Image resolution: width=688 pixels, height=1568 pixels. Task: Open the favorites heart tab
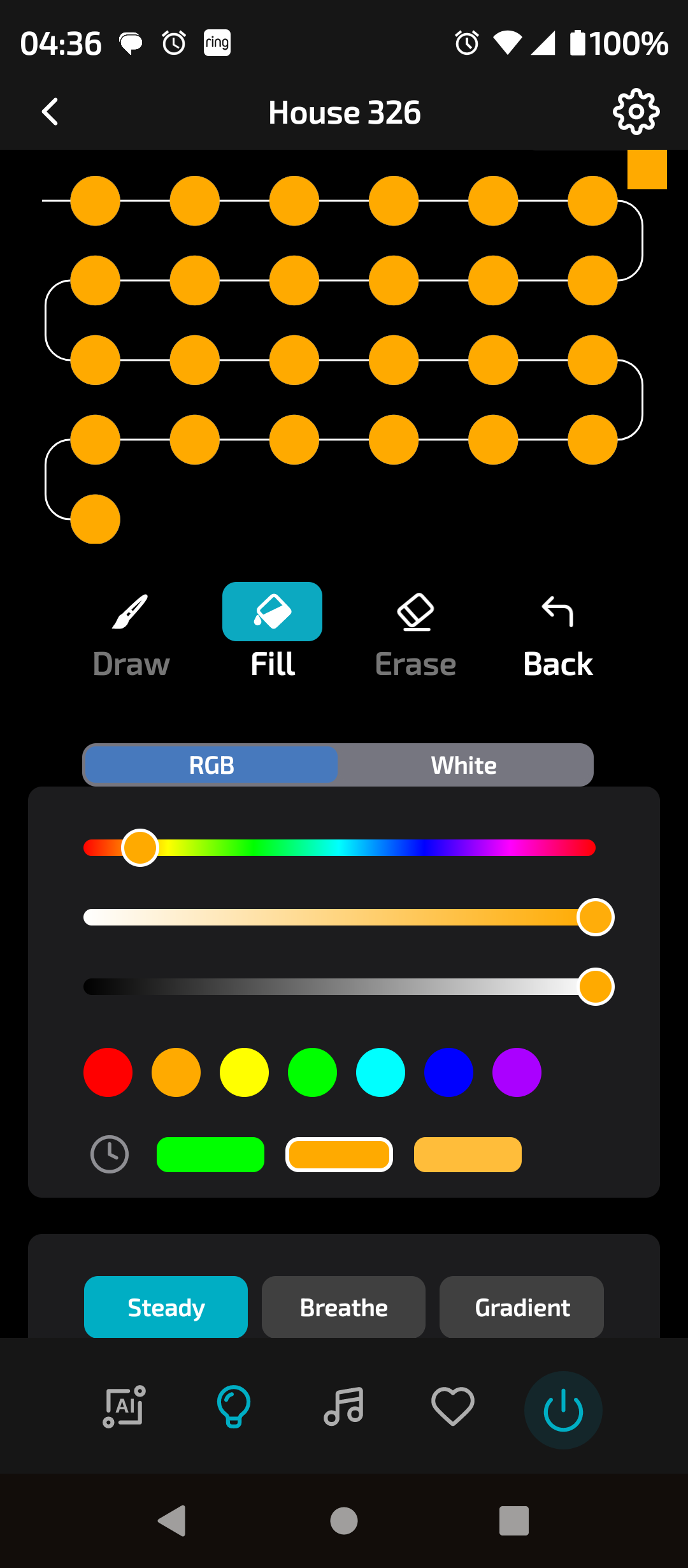[x=453, y=1406]
